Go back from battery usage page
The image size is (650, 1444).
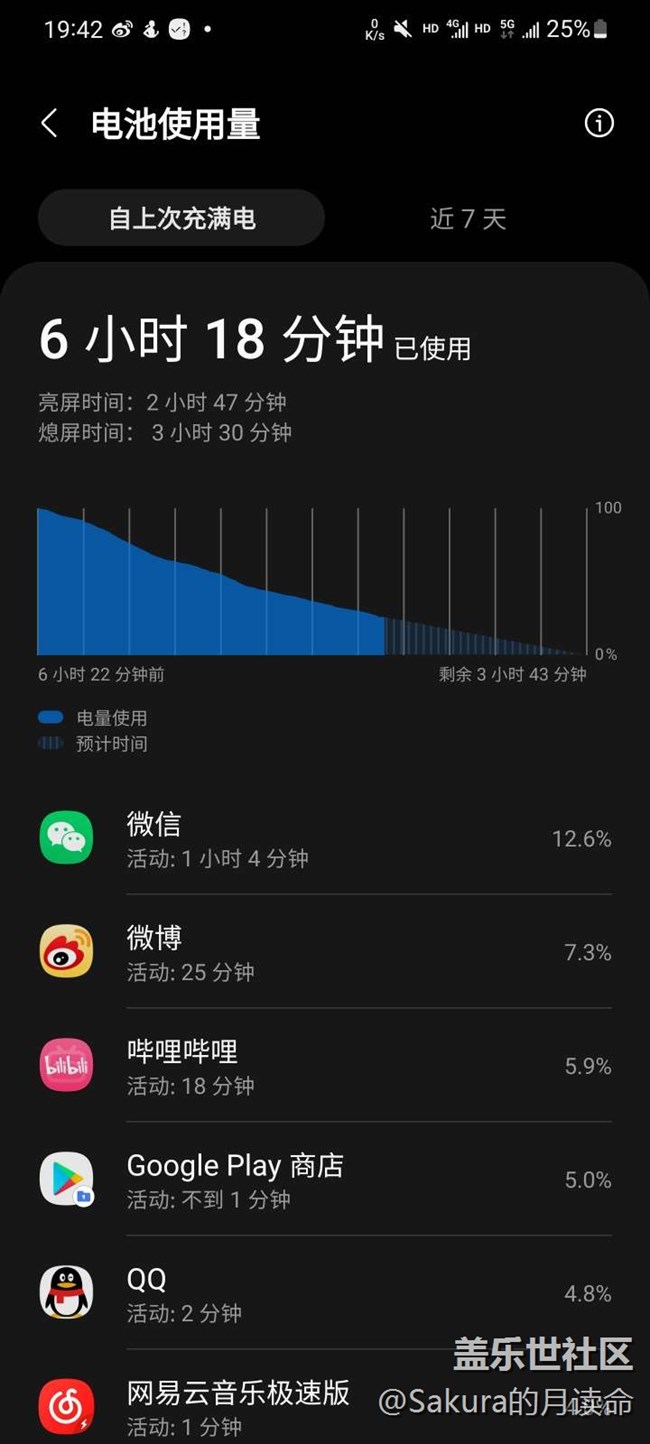click(x=49, y=124)
